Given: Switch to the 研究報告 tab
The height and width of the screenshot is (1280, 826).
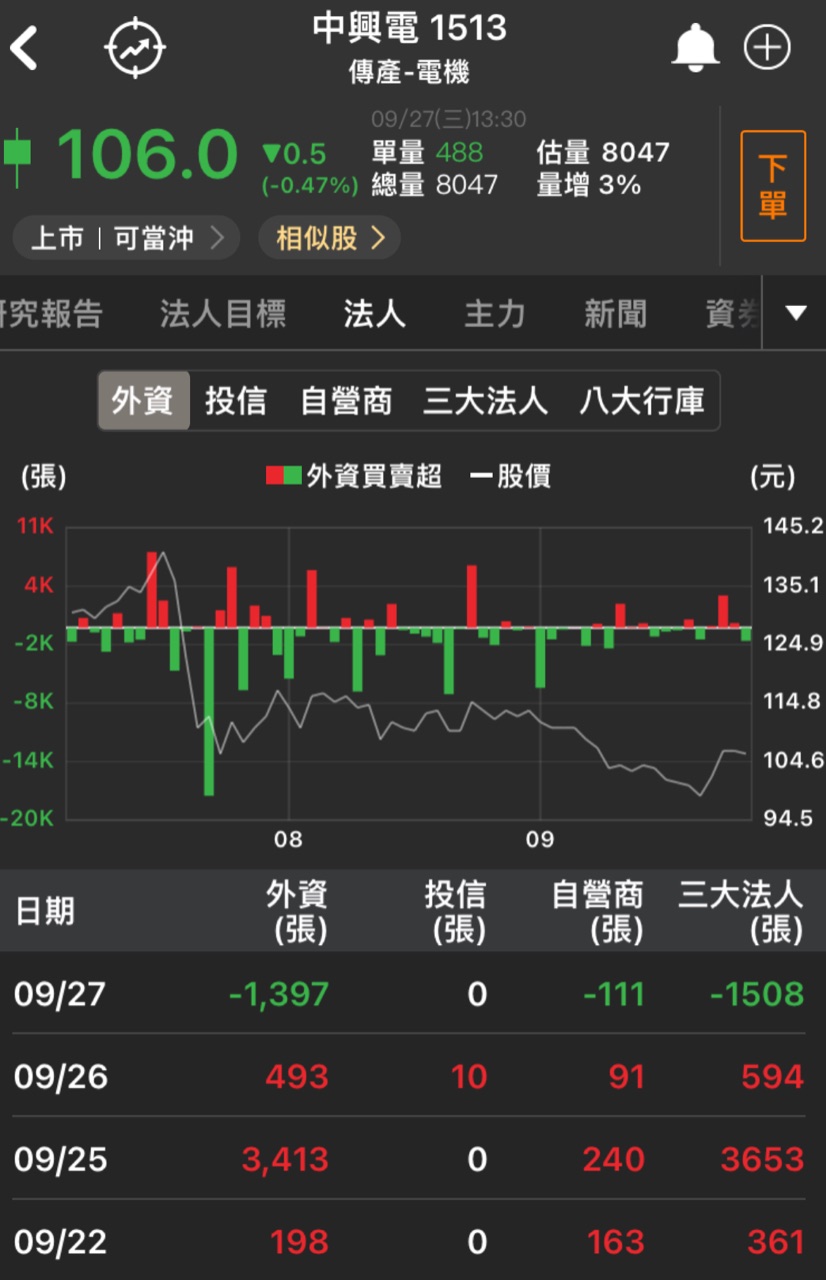Looking at the screenshot, I should 51,314.
